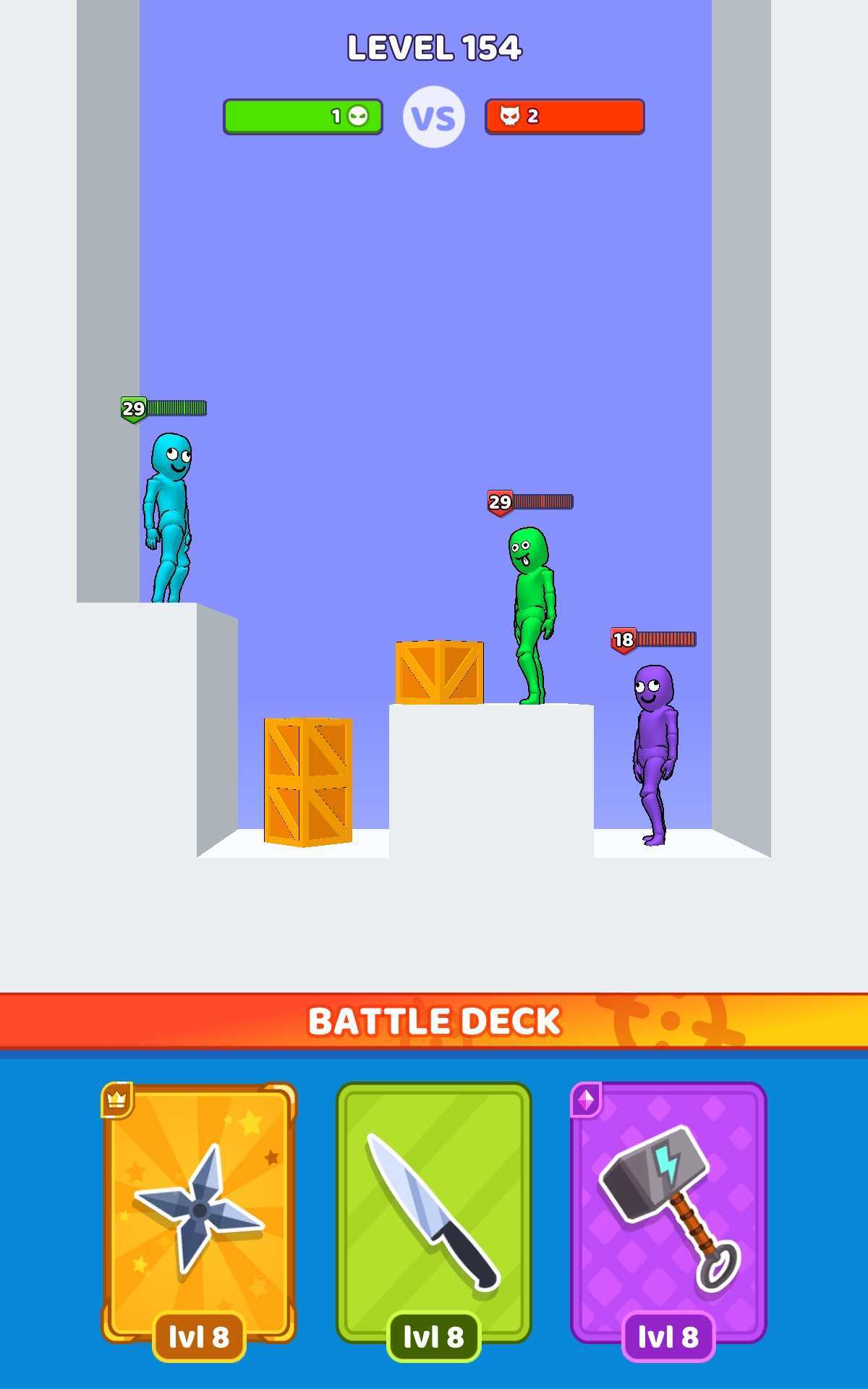868x1389 pixels.
Task: Pick the lightning hammer card
Action: pos(668,1212)
